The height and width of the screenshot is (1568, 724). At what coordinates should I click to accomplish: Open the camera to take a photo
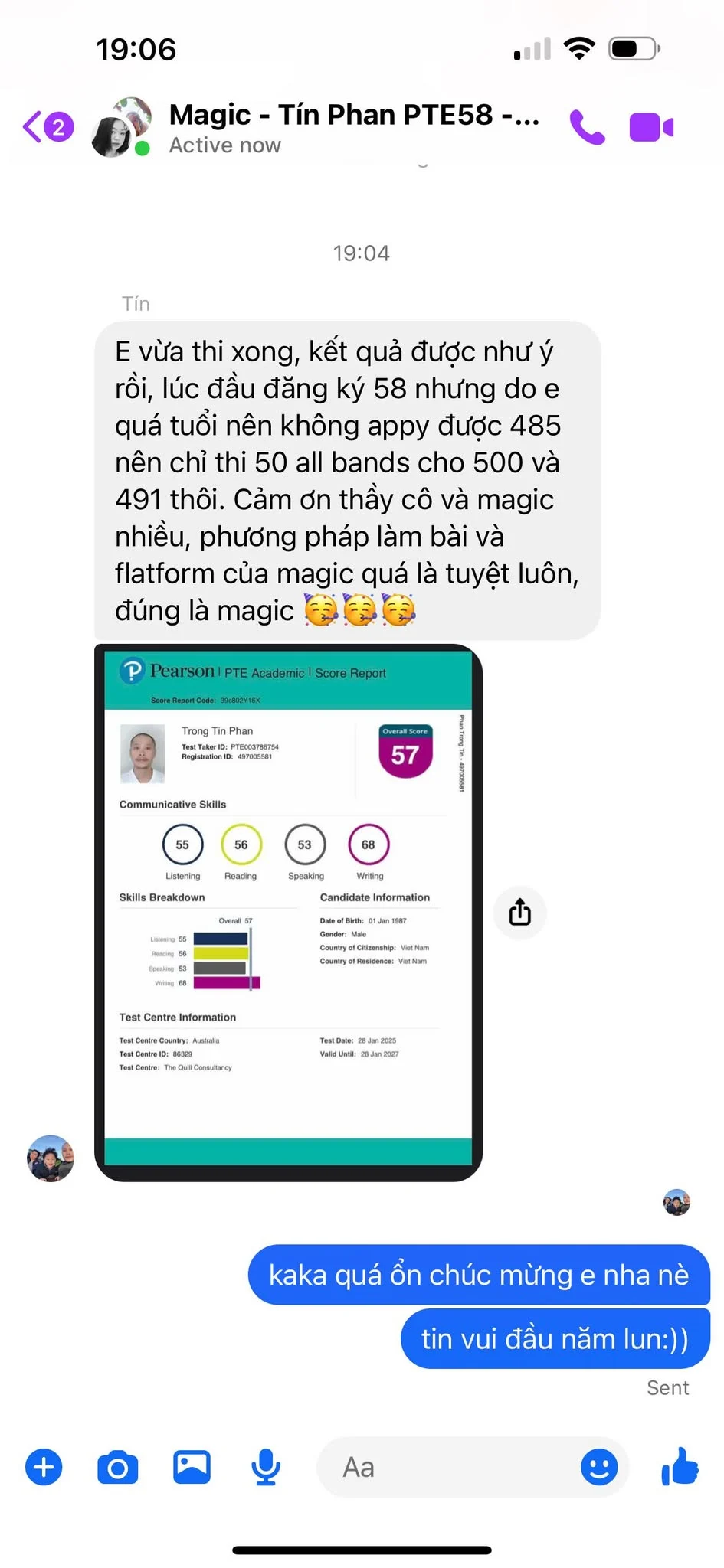point(118,1467)
